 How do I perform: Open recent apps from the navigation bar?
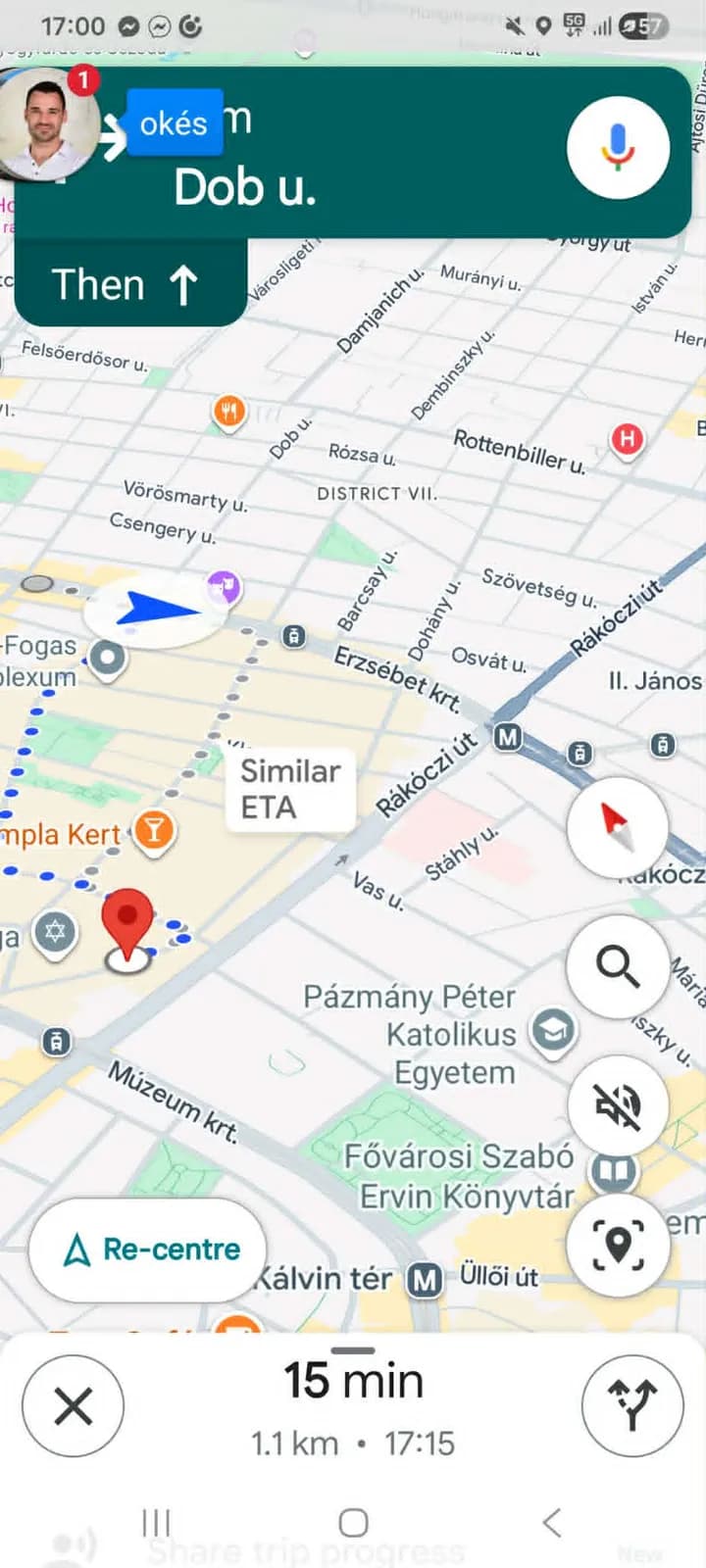156,1523
